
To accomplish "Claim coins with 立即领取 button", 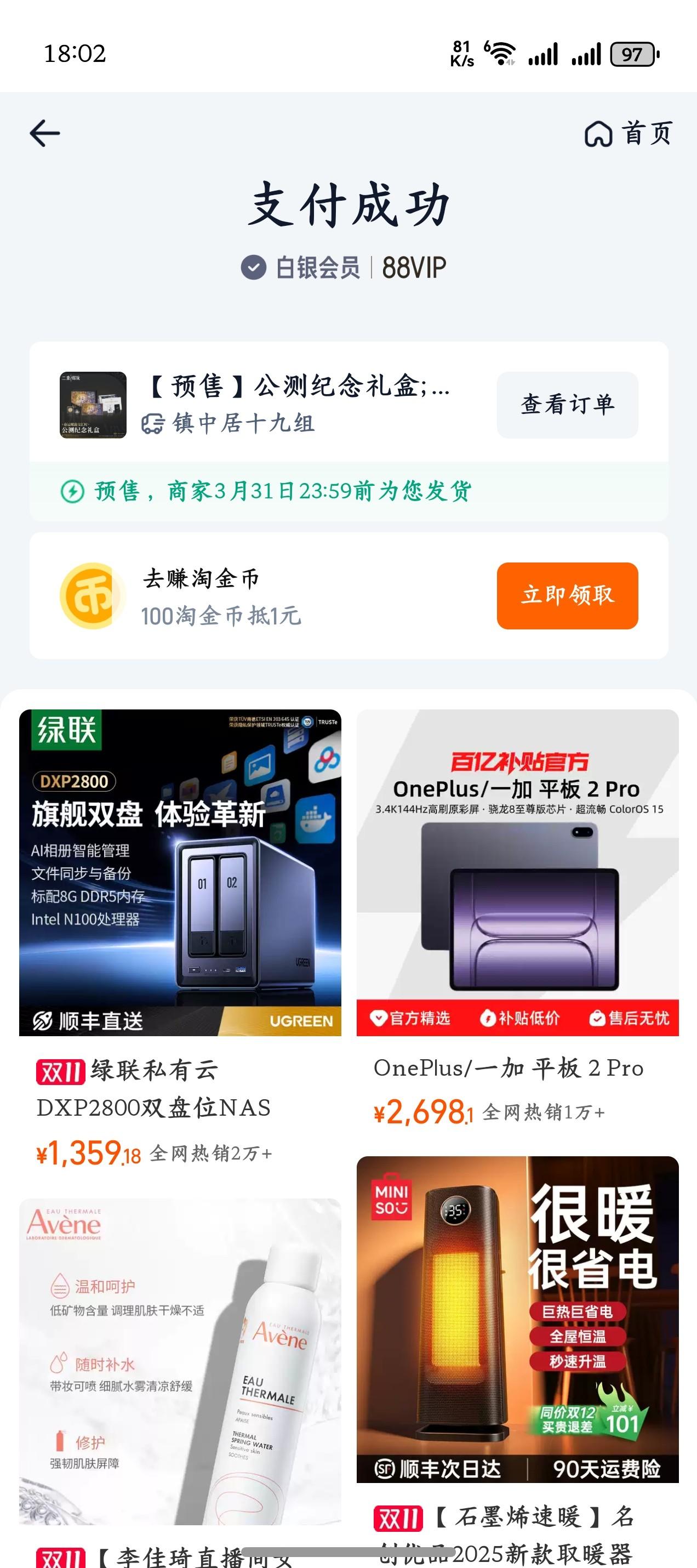I will point(567,595).
